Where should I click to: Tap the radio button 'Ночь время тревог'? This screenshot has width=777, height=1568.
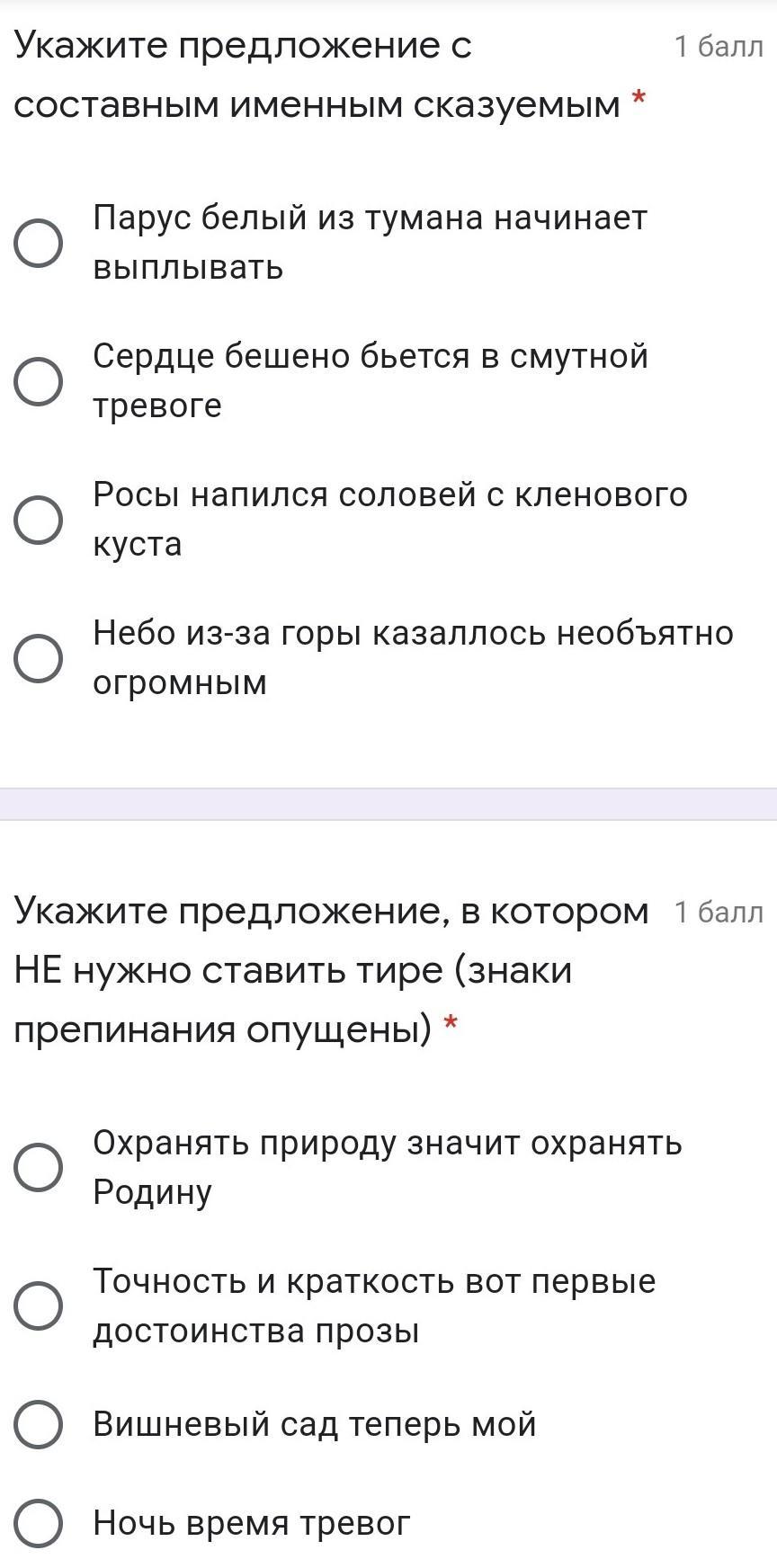point(38,1523)
